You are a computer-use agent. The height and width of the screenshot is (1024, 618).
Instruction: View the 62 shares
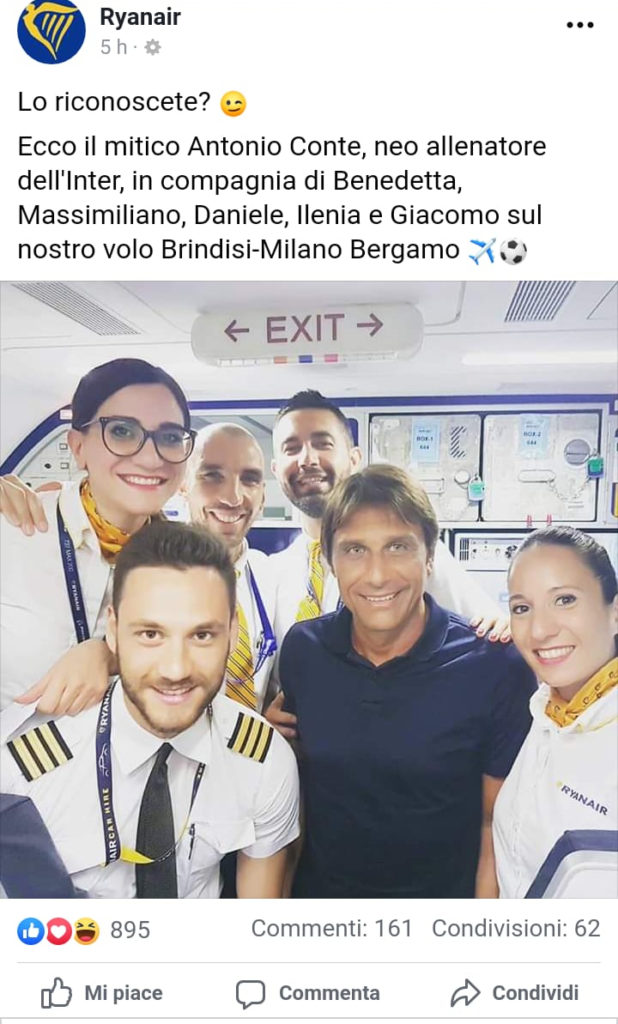pos(516,928)
